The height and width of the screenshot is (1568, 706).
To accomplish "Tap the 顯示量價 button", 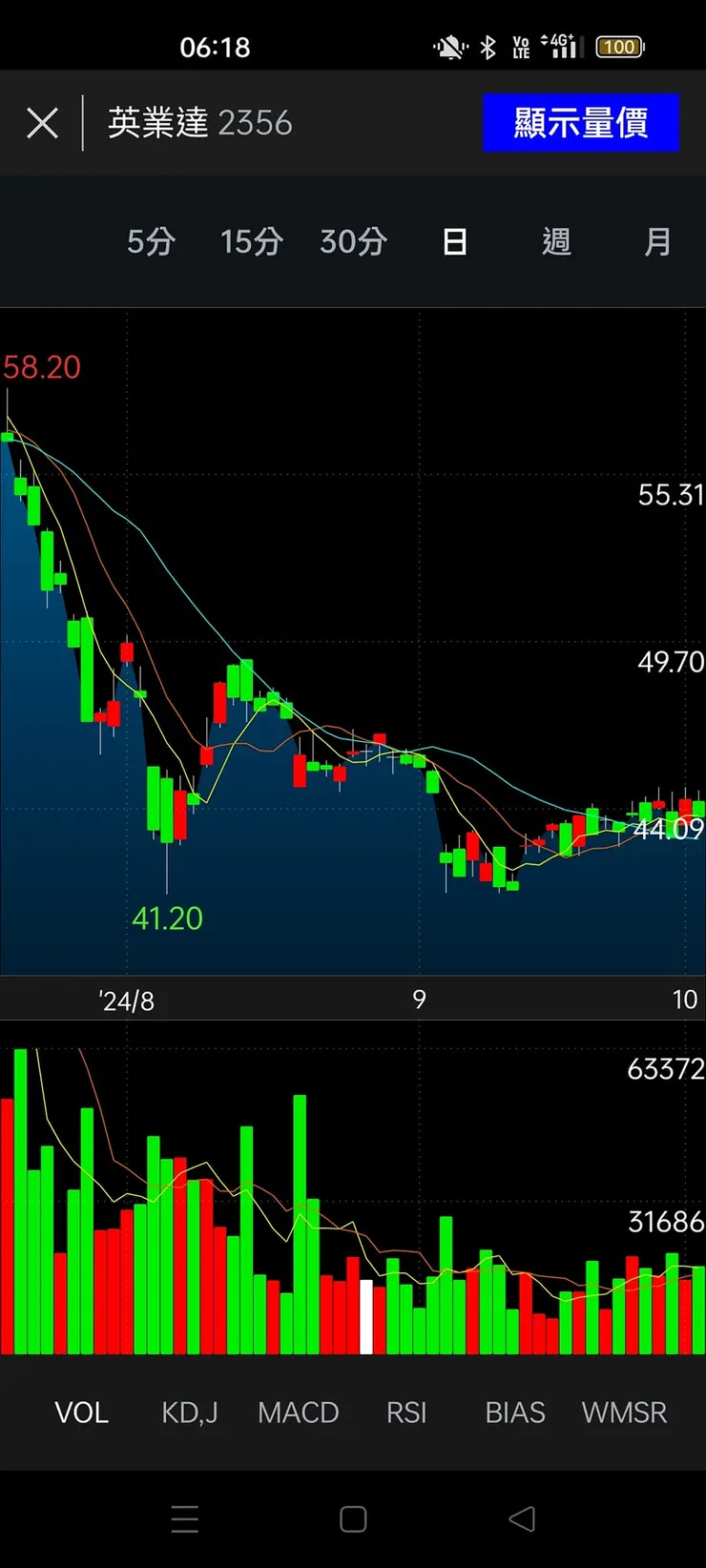I will pyautogui.click(x=580, y=123).
